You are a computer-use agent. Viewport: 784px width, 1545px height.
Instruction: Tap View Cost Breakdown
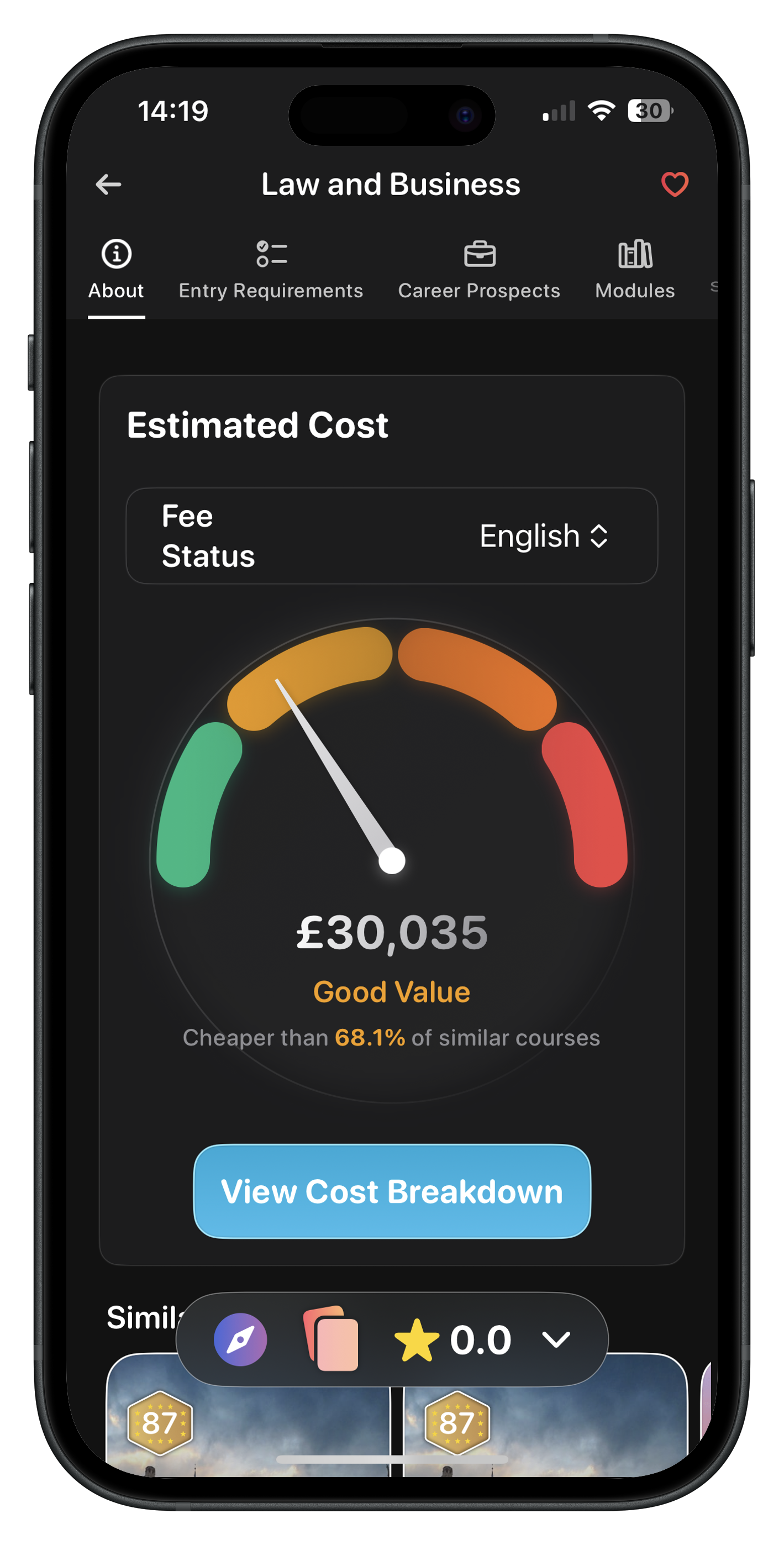(391, 1192)
